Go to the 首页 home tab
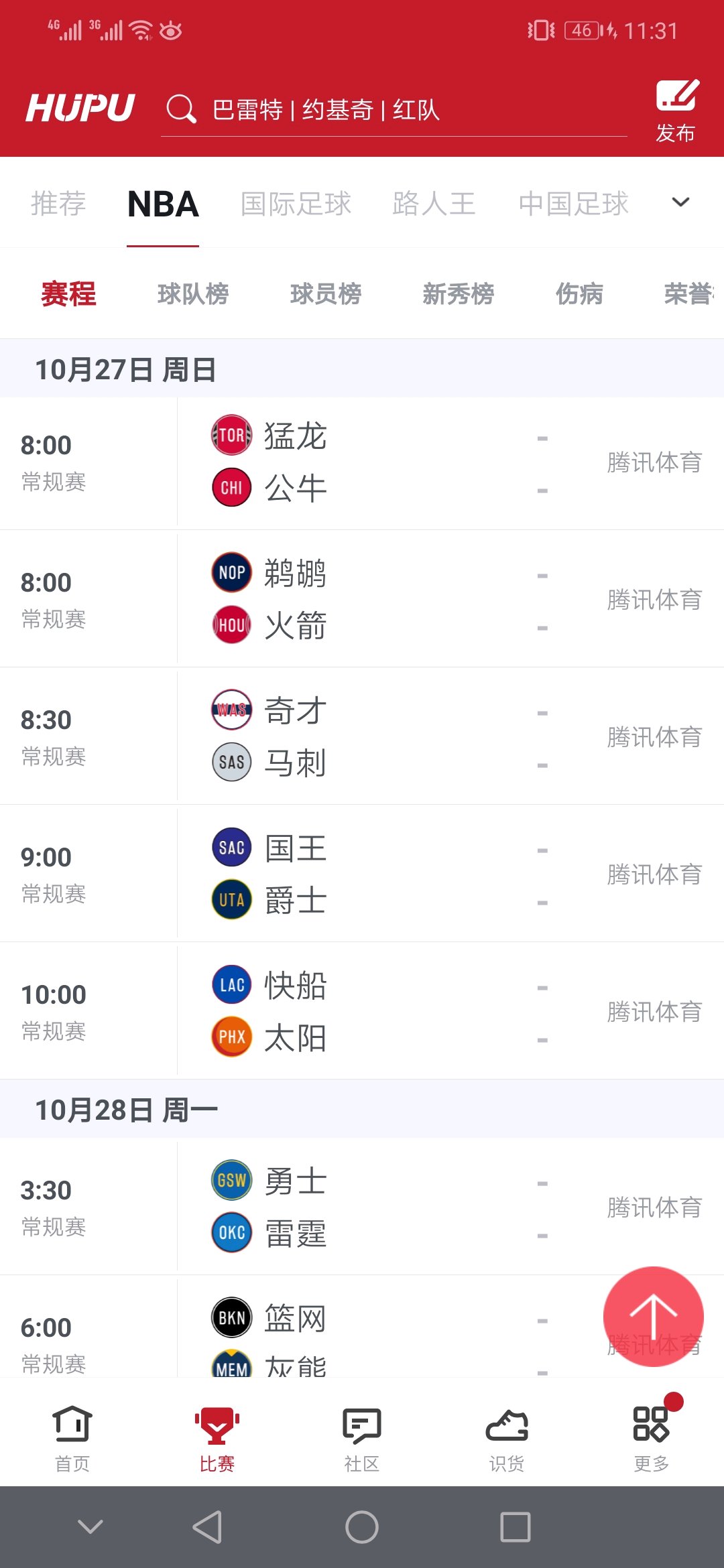The width and height of the screenshot is (724, 1568). 72,1438
